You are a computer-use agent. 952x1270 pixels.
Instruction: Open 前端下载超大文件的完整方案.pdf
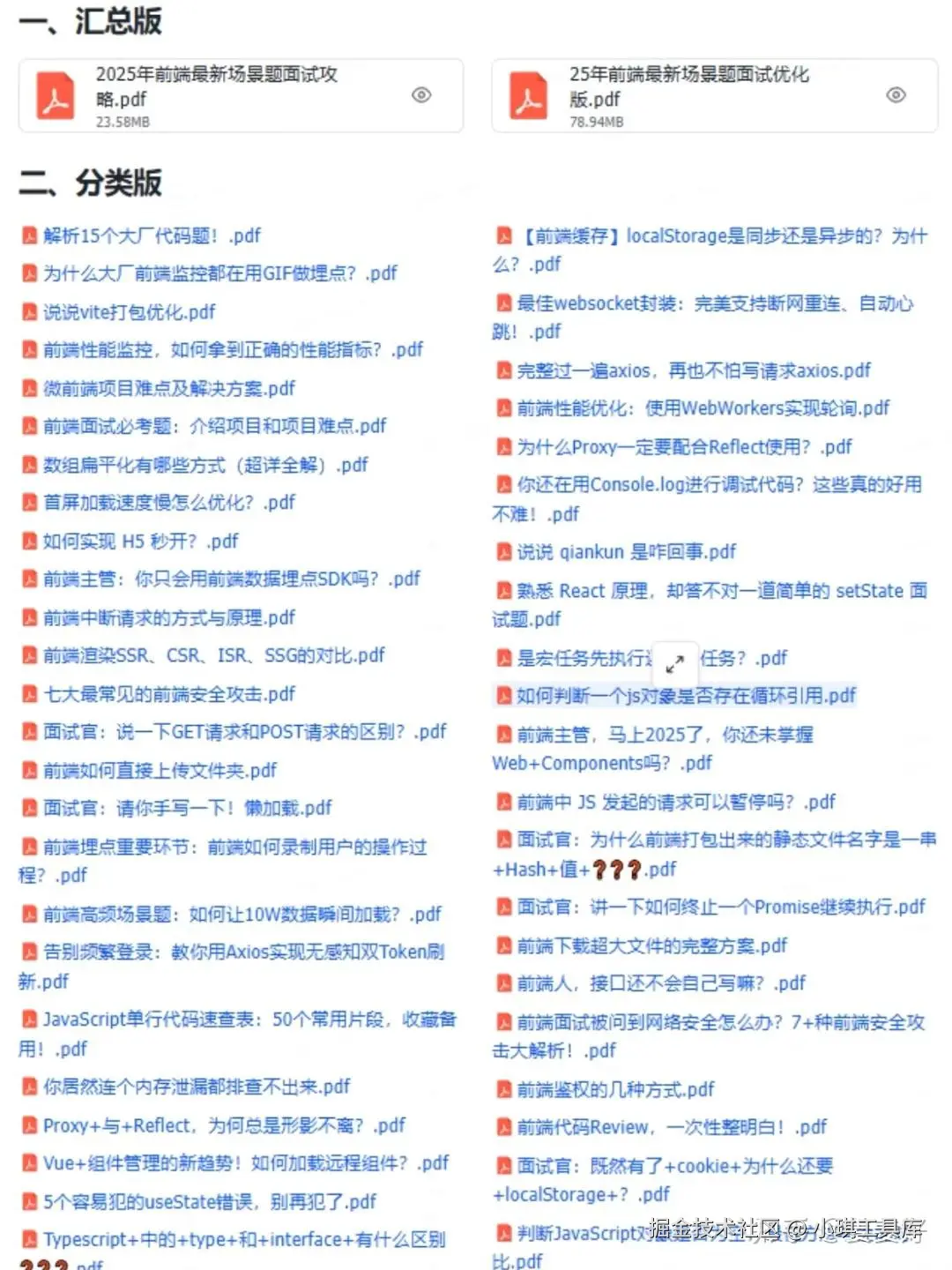pyautogui.click(x=651, y=946)
